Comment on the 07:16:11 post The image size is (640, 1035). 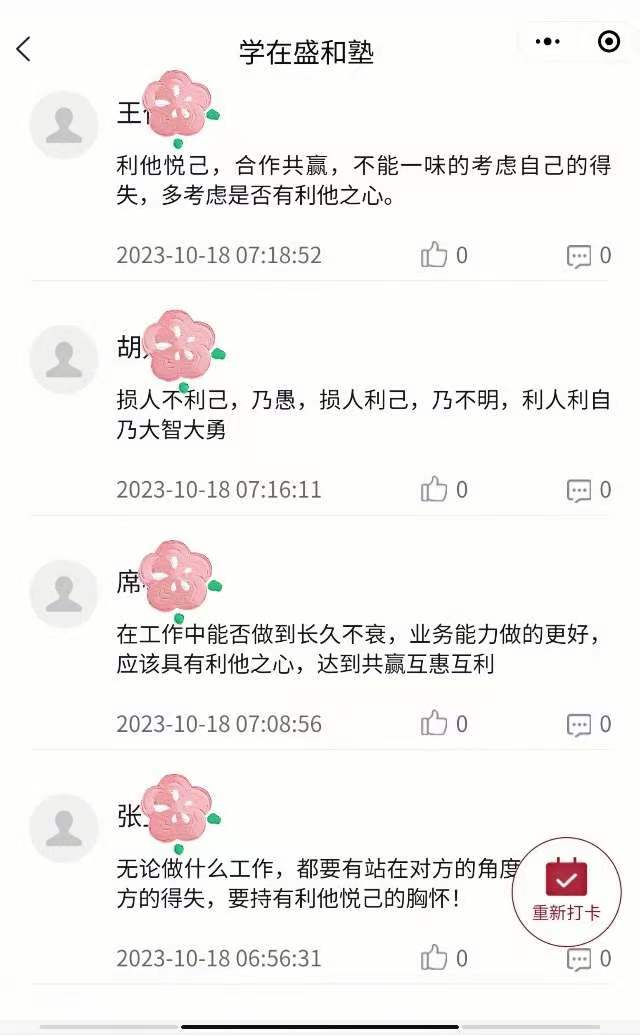[579, 490]
